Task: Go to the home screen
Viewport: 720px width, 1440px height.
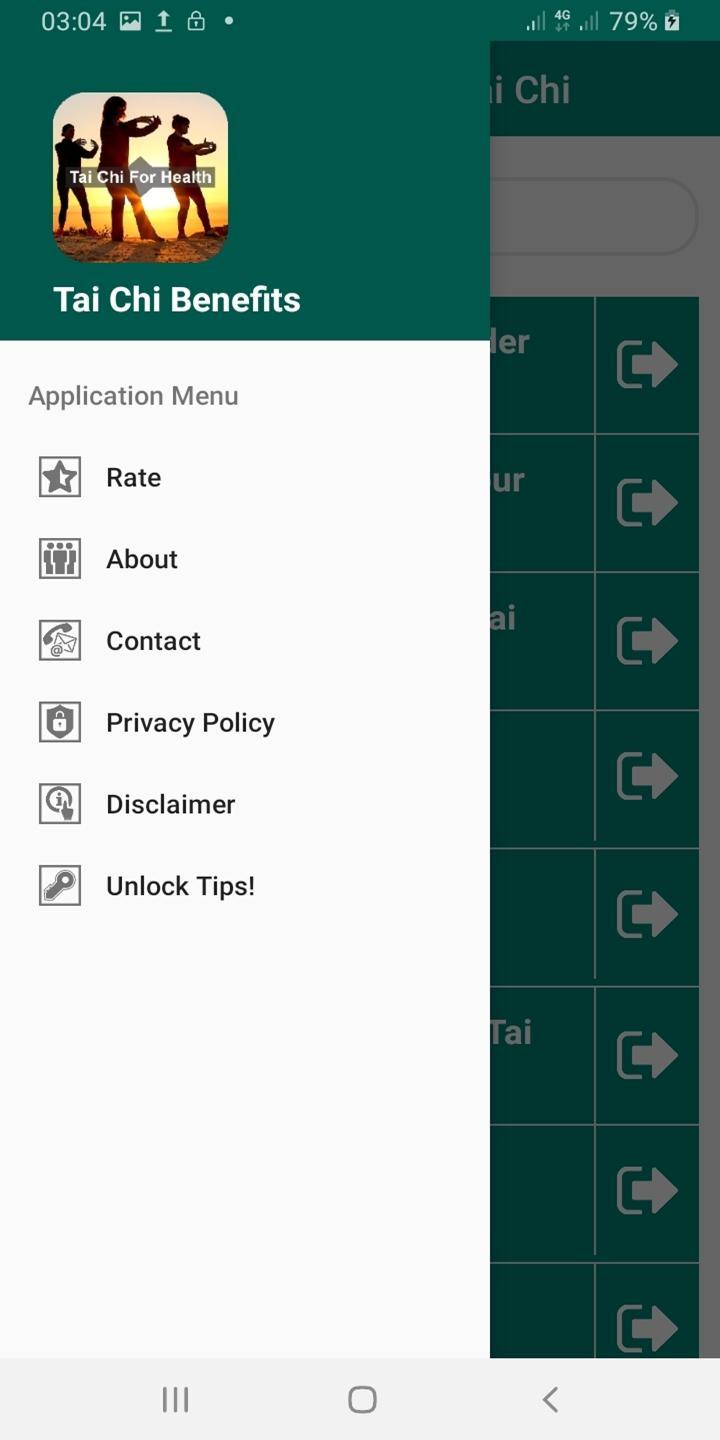Action: [x=361, y=1399]
